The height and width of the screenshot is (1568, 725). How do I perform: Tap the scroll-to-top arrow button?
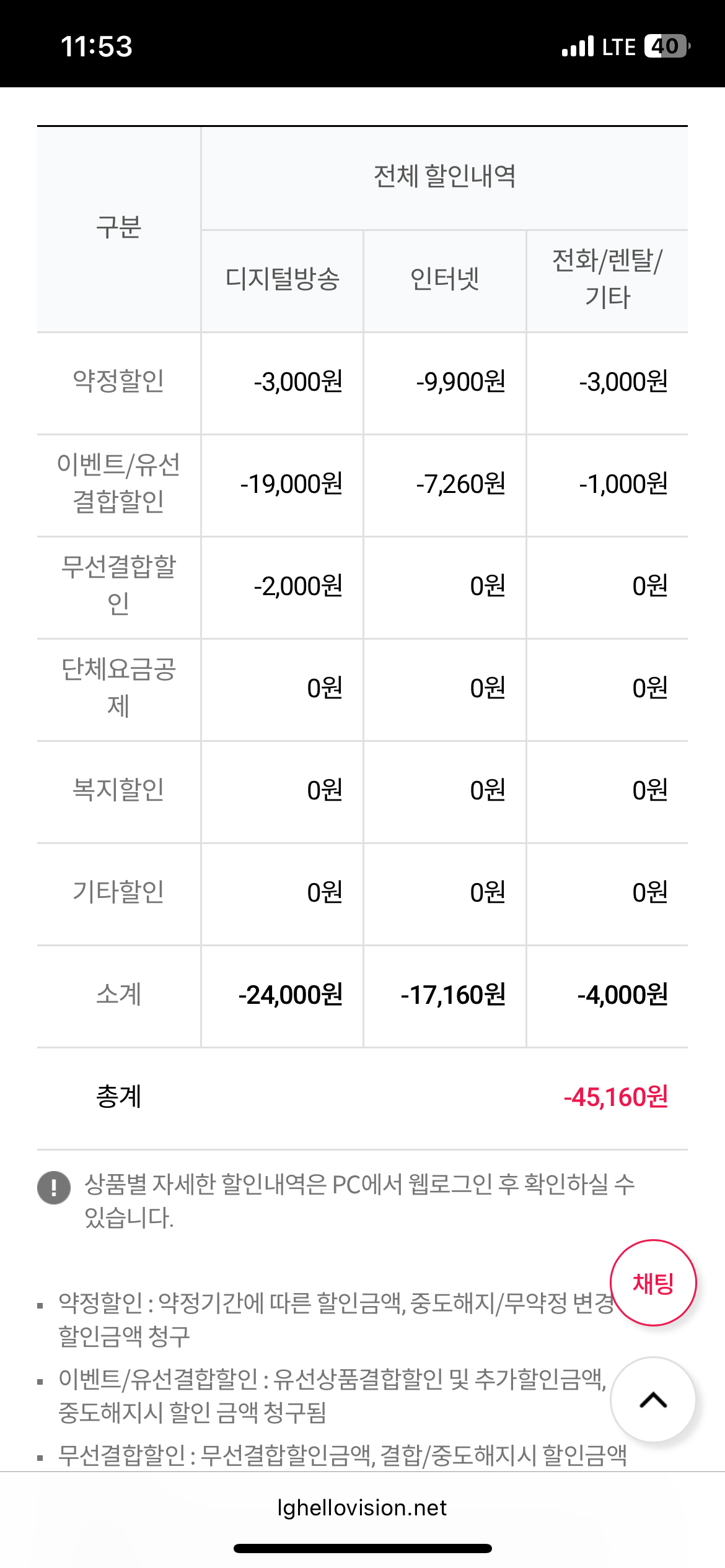pyautogui.click(x=653, y=1400)
